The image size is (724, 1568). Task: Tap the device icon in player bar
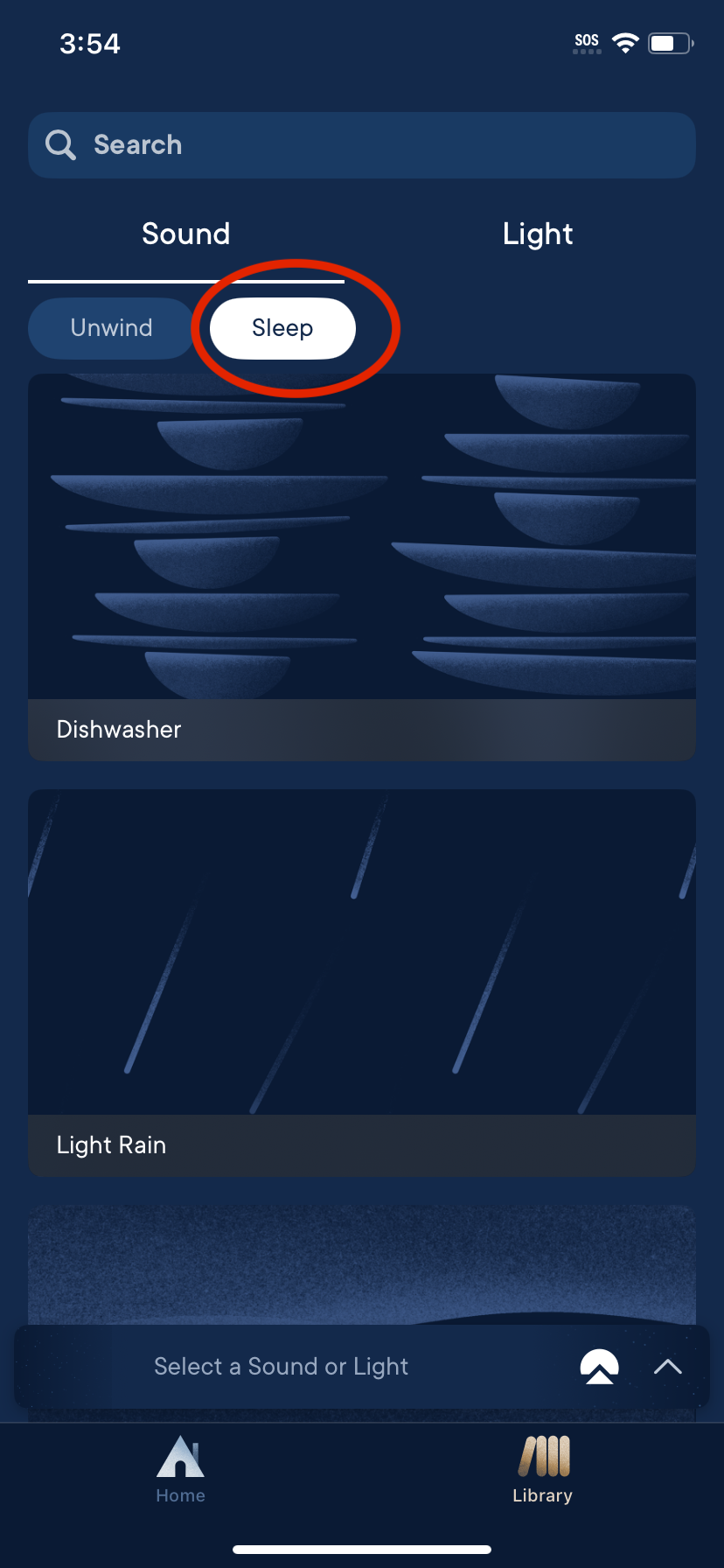(599, 1367)
